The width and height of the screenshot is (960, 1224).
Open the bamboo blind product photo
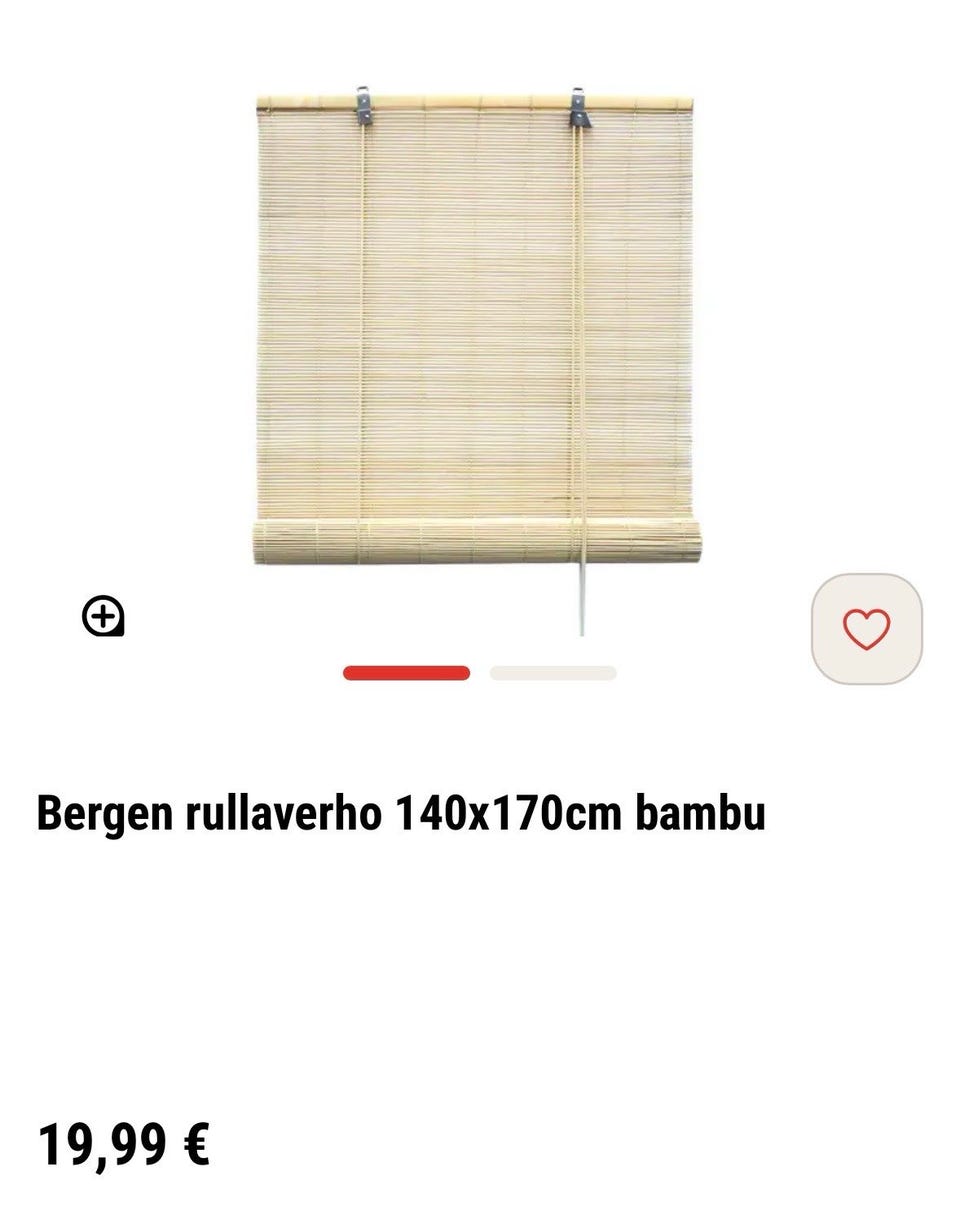(x=476, y=330)
